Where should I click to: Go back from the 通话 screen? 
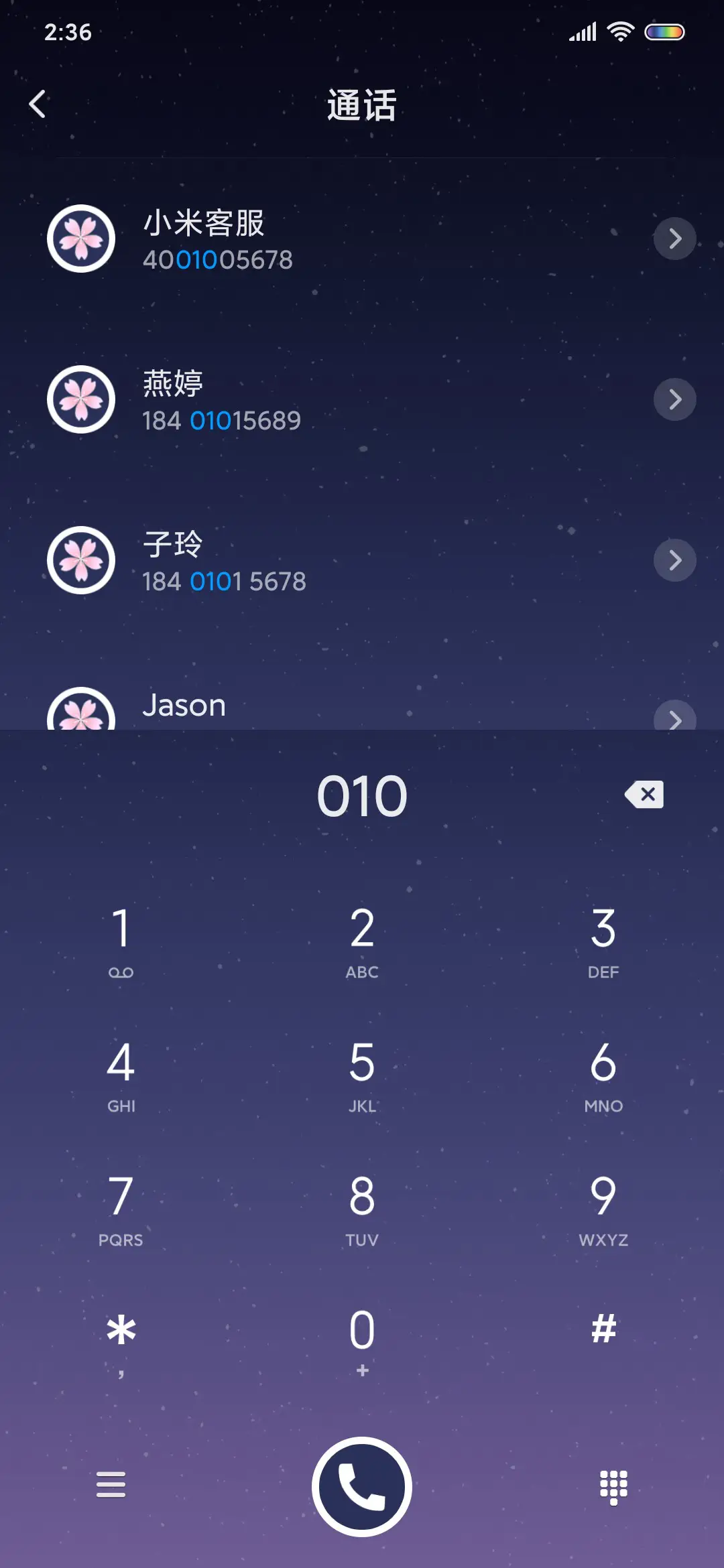(38, 105)
